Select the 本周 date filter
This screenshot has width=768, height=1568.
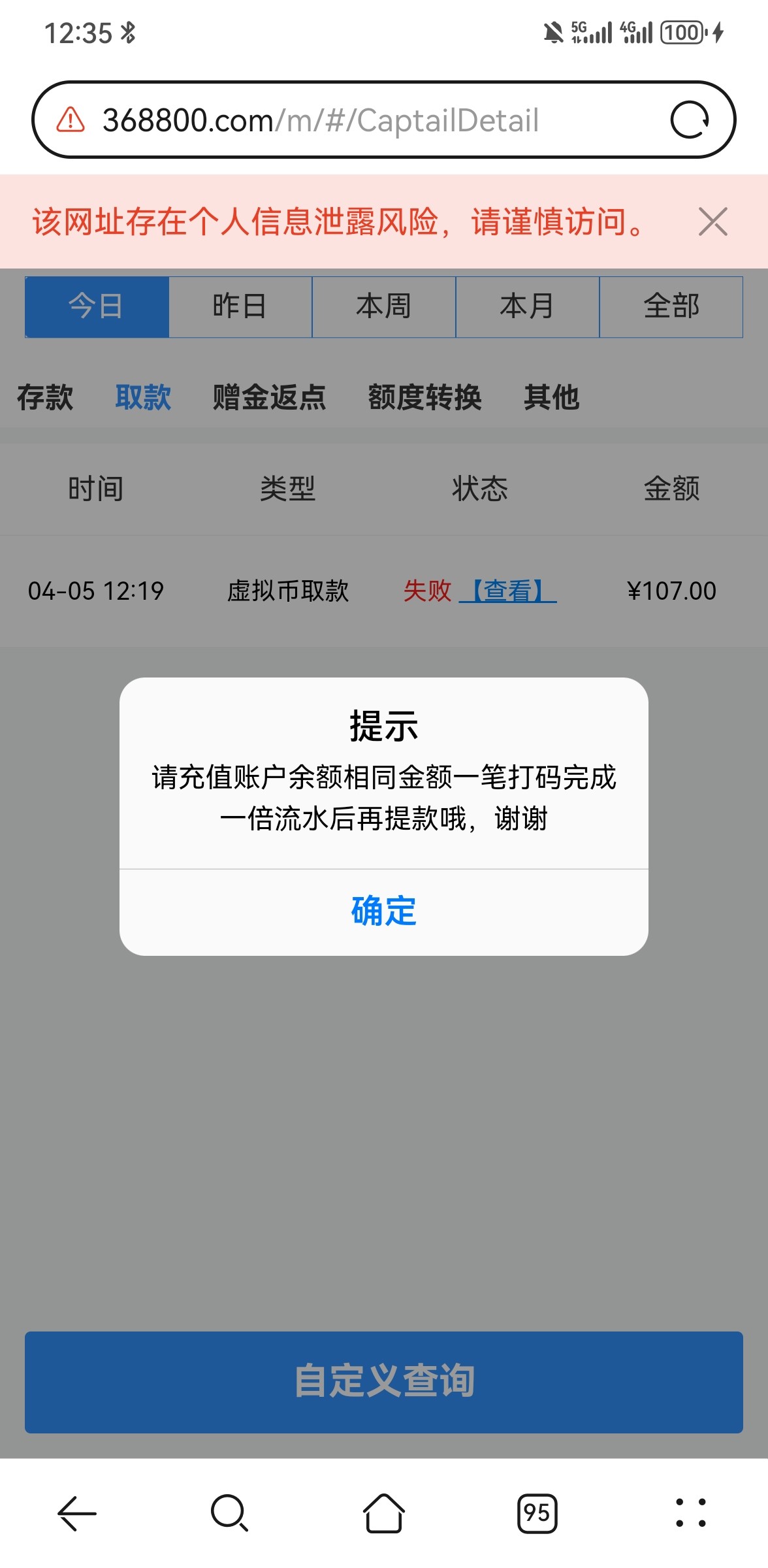click(384, 306)
